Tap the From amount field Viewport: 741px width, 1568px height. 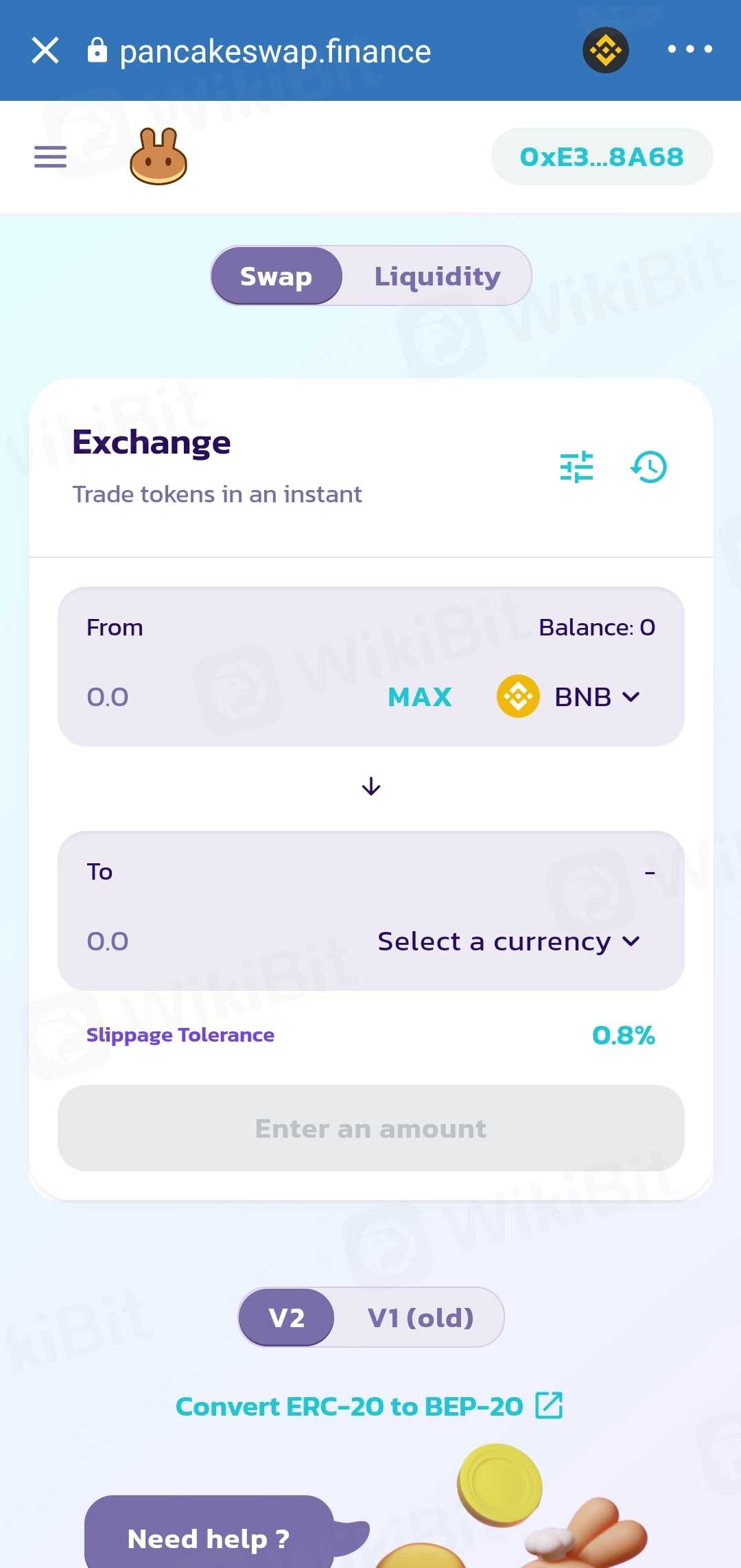[206, 697]
